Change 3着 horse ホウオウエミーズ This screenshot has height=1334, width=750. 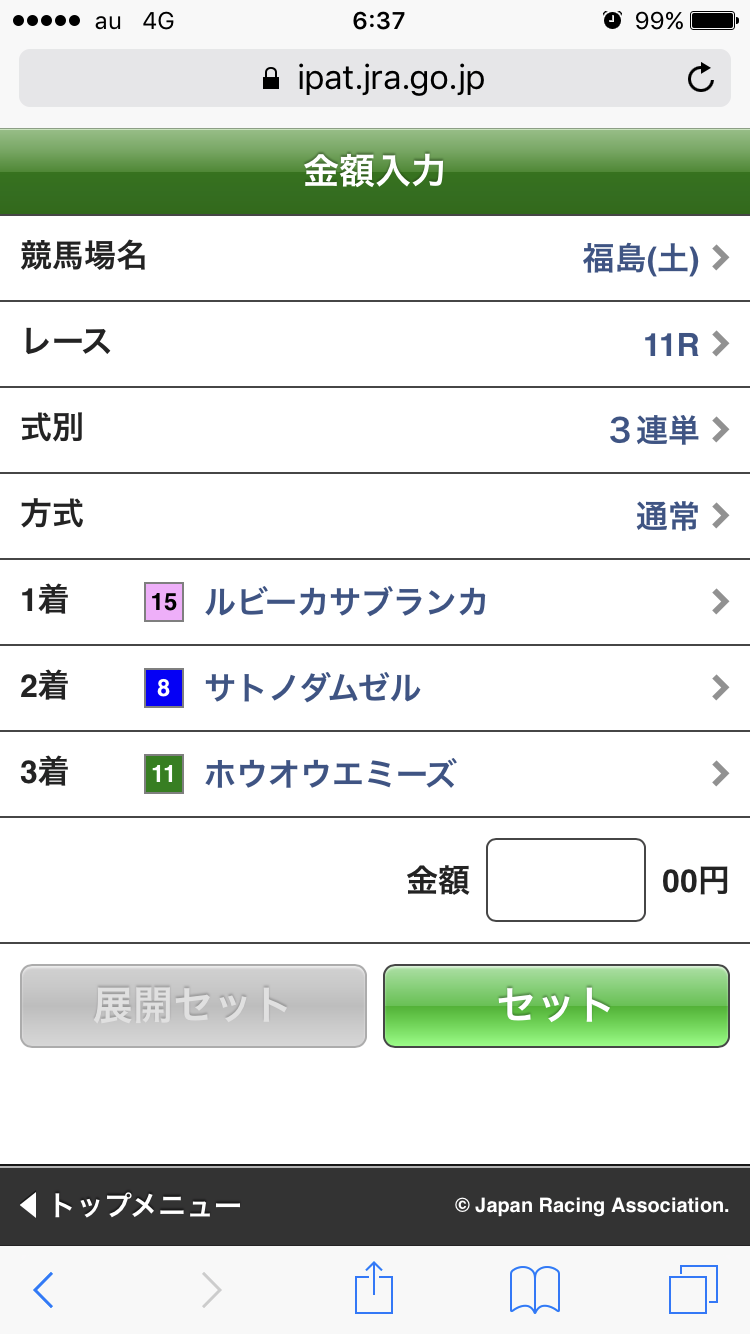(375, 774)
